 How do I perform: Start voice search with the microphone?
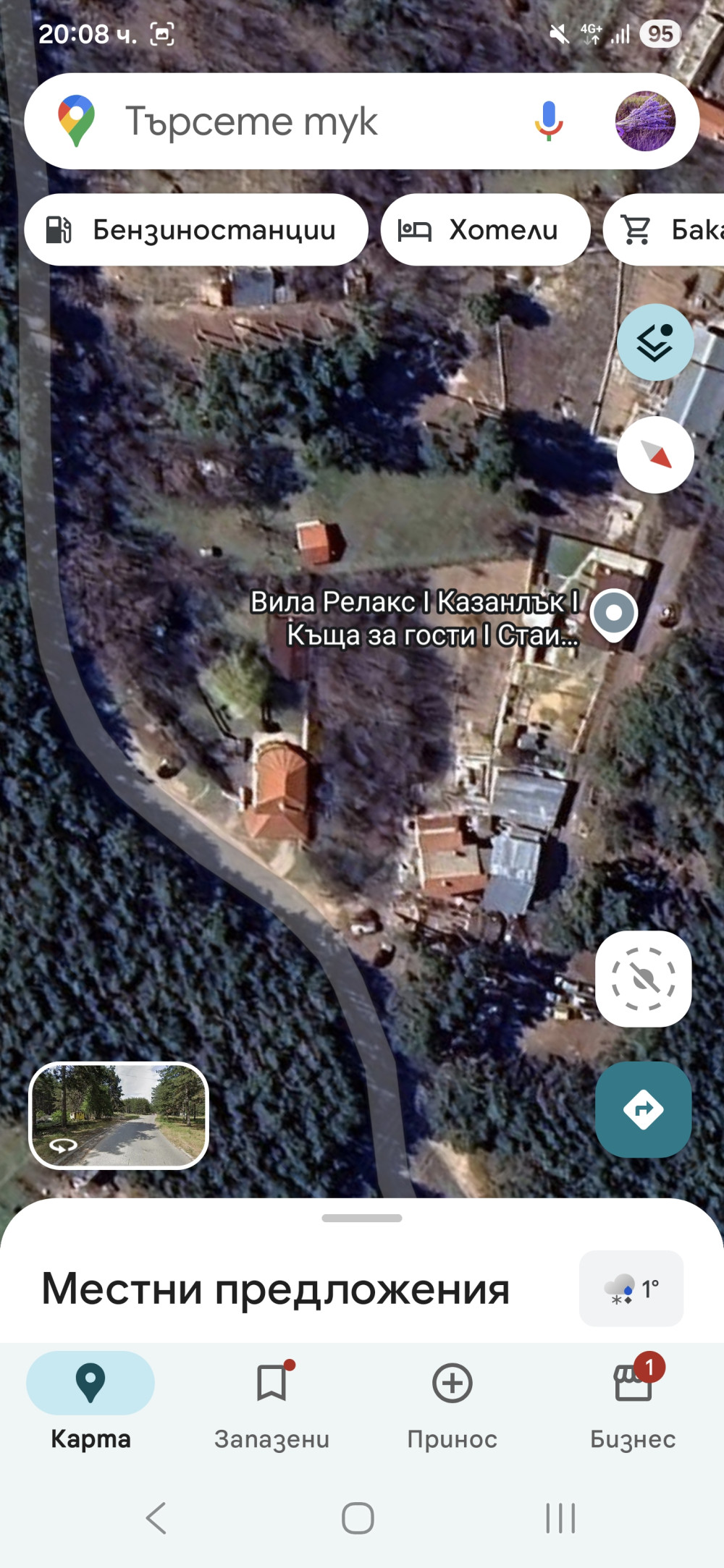point(549,121)
